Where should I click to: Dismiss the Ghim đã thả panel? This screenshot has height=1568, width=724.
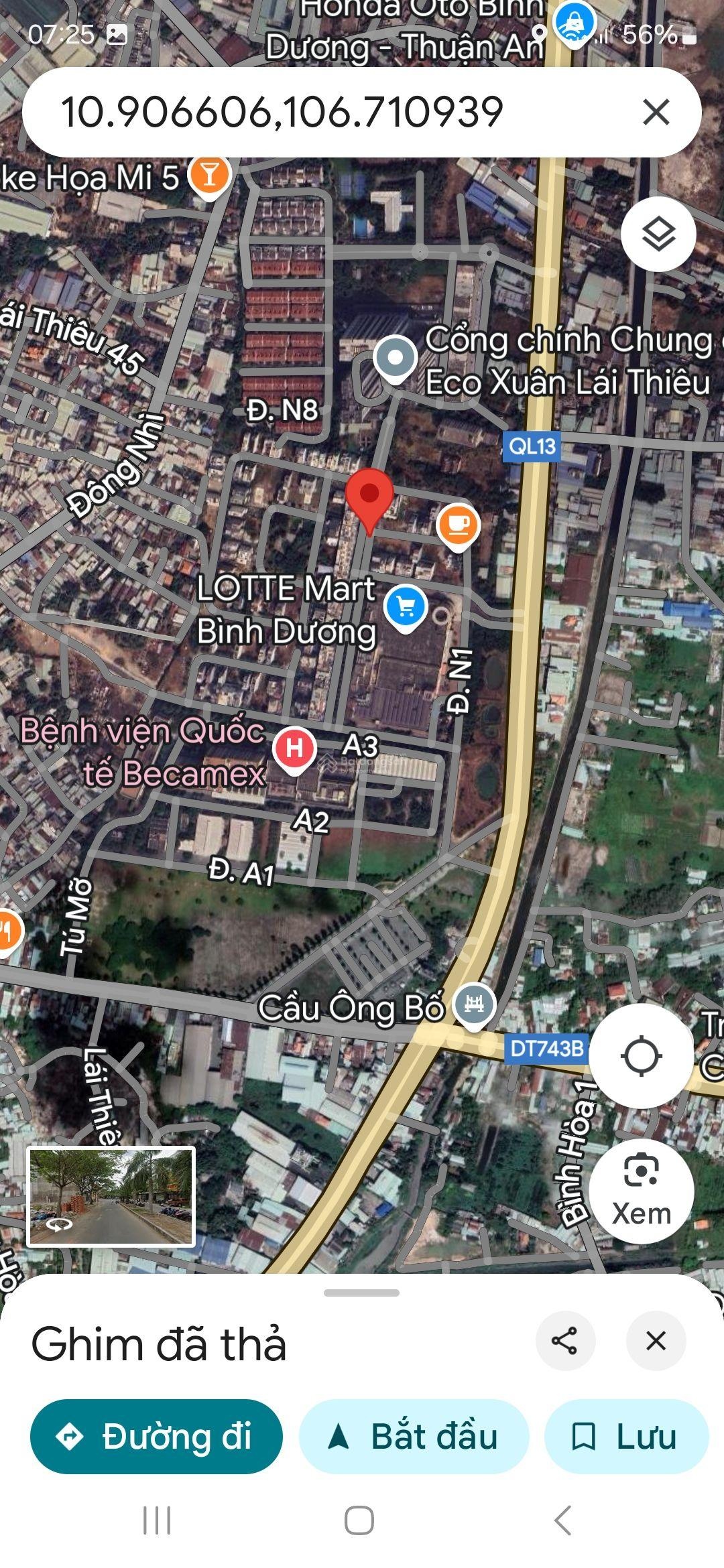[x=656, y=1341]
